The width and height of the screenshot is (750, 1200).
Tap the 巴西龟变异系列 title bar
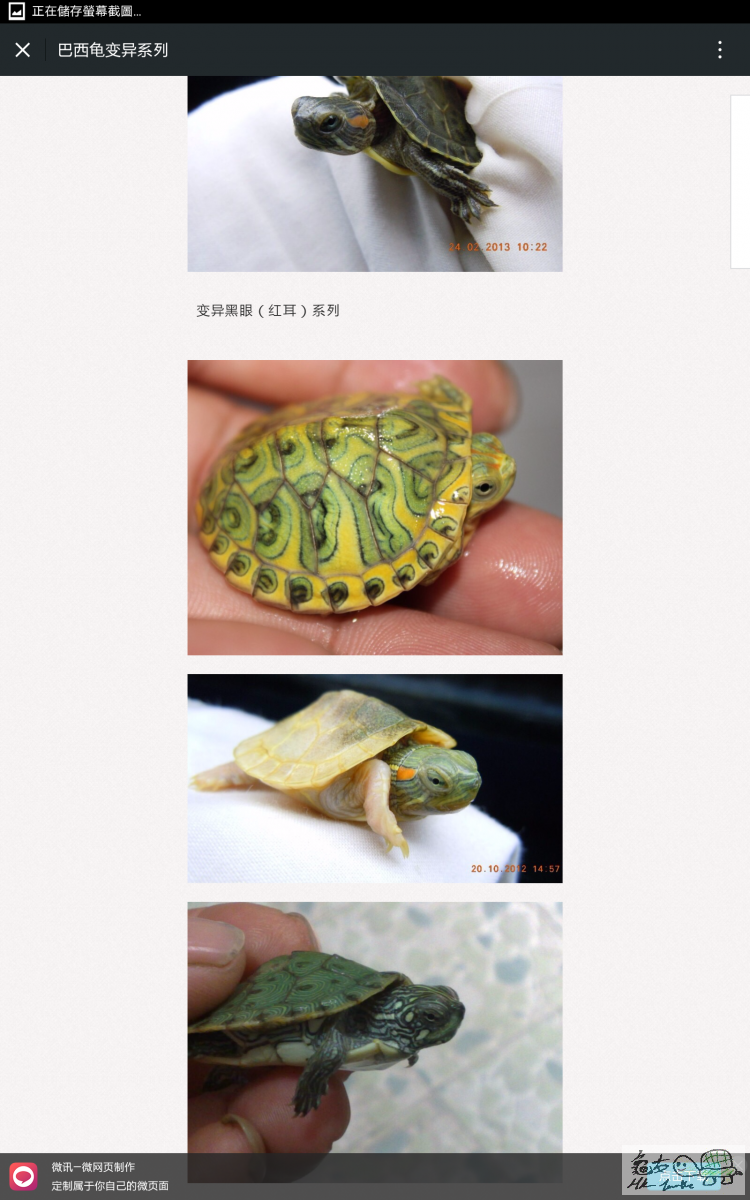point(113,49)
